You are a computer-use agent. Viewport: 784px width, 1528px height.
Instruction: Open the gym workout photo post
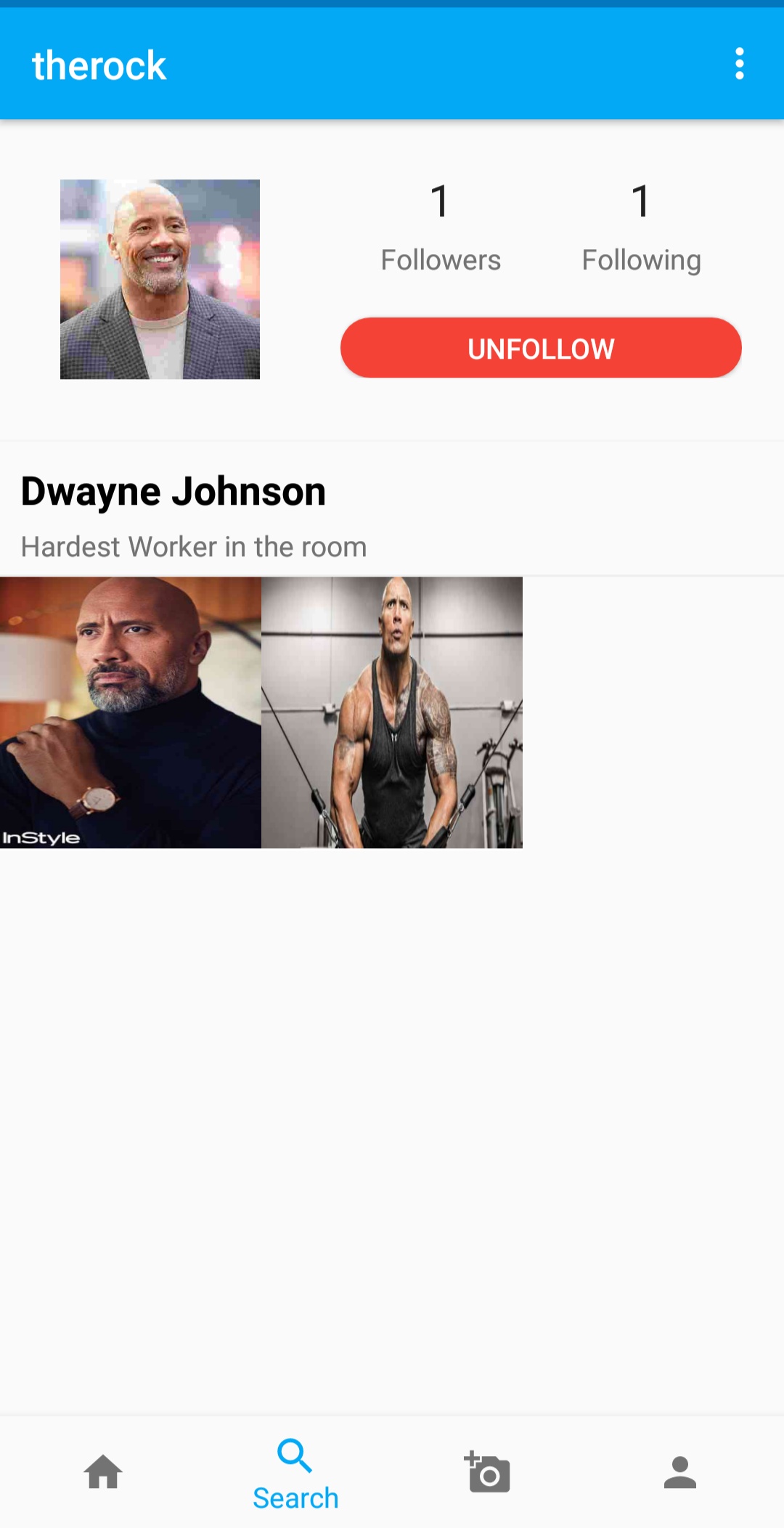pos(392,712)
